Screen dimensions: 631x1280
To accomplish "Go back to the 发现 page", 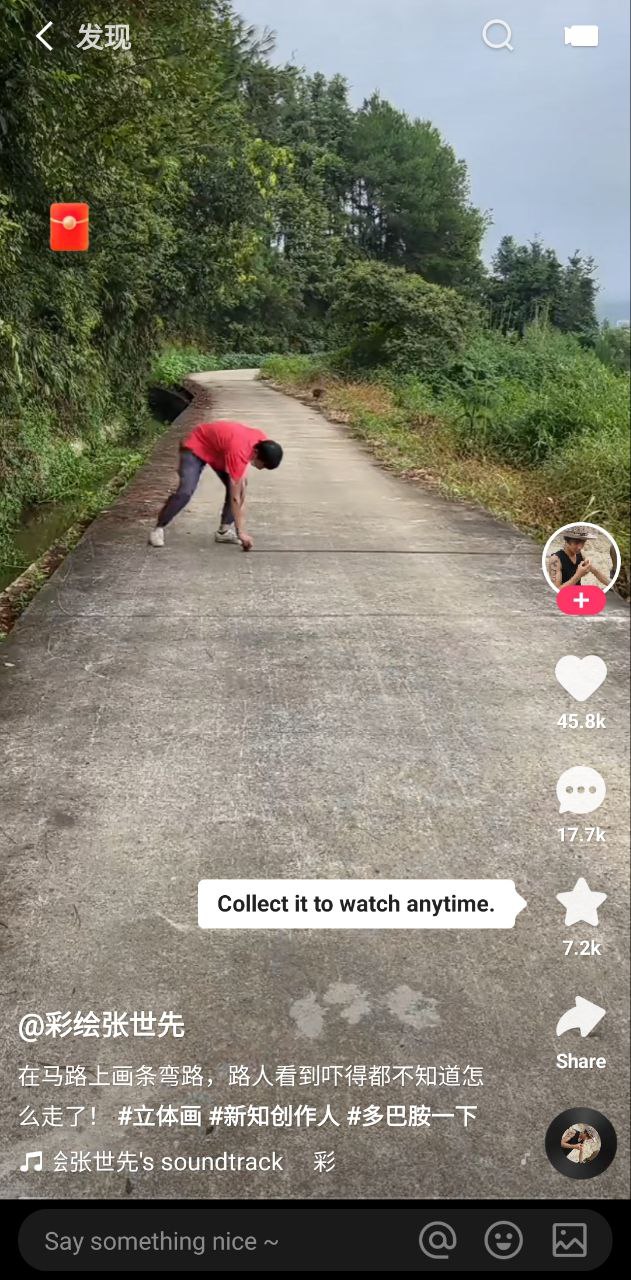I will (44, 37).
